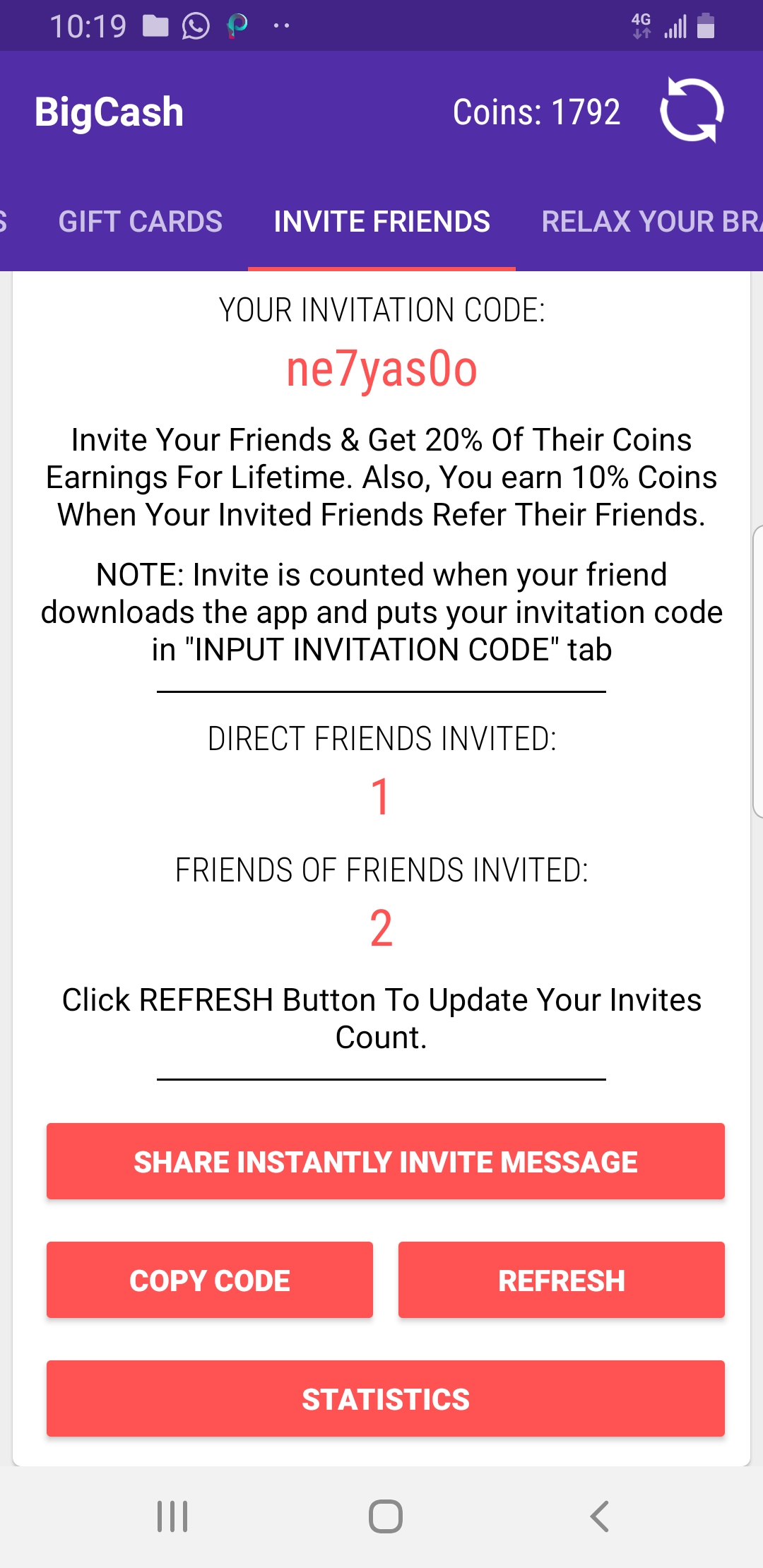Hit the red Refresh button

coord(562,1281)
